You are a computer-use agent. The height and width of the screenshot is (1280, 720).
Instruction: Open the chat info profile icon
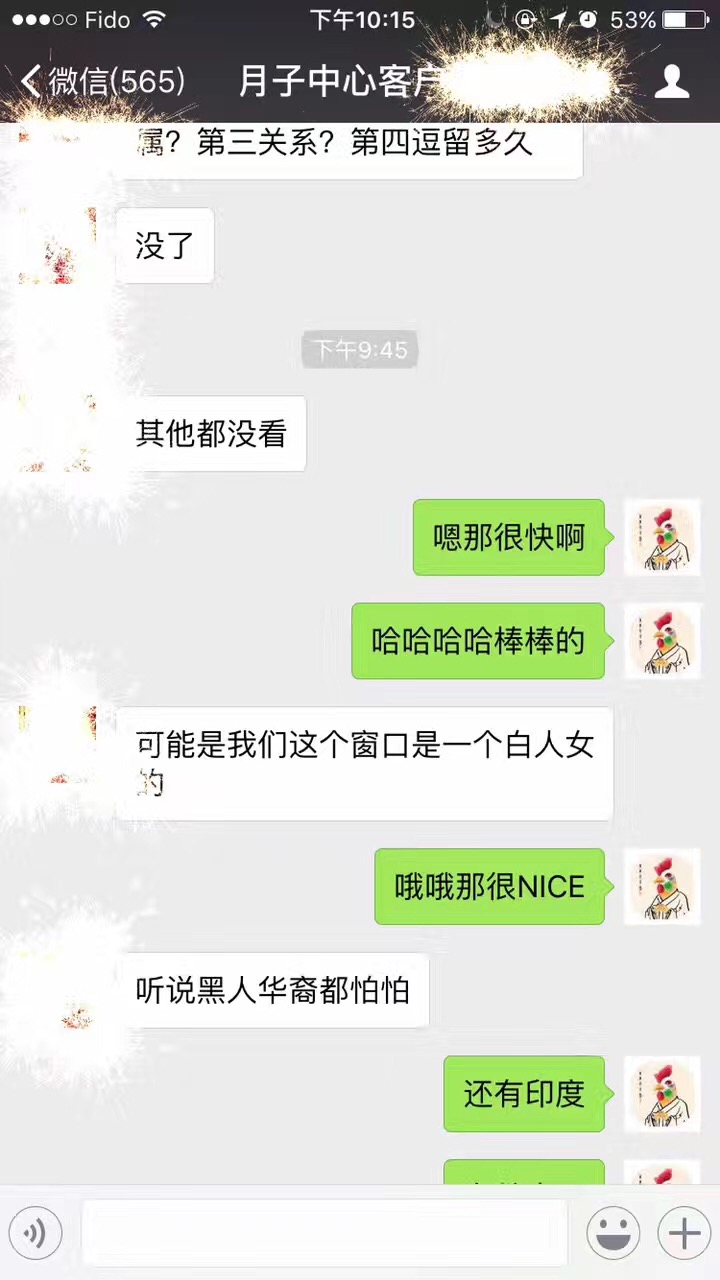tap(672, 82)
